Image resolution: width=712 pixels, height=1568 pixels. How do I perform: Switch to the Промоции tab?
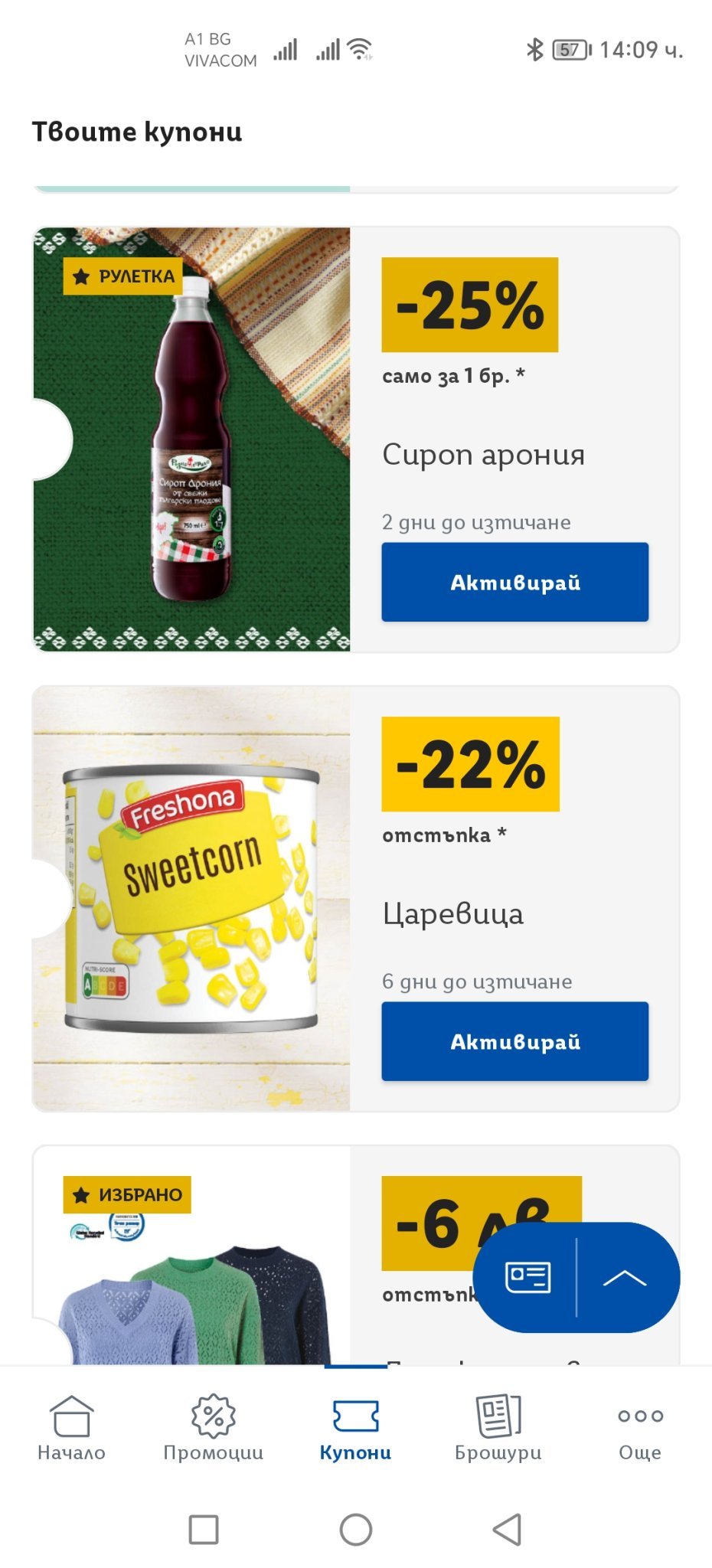coord(214,1428)
